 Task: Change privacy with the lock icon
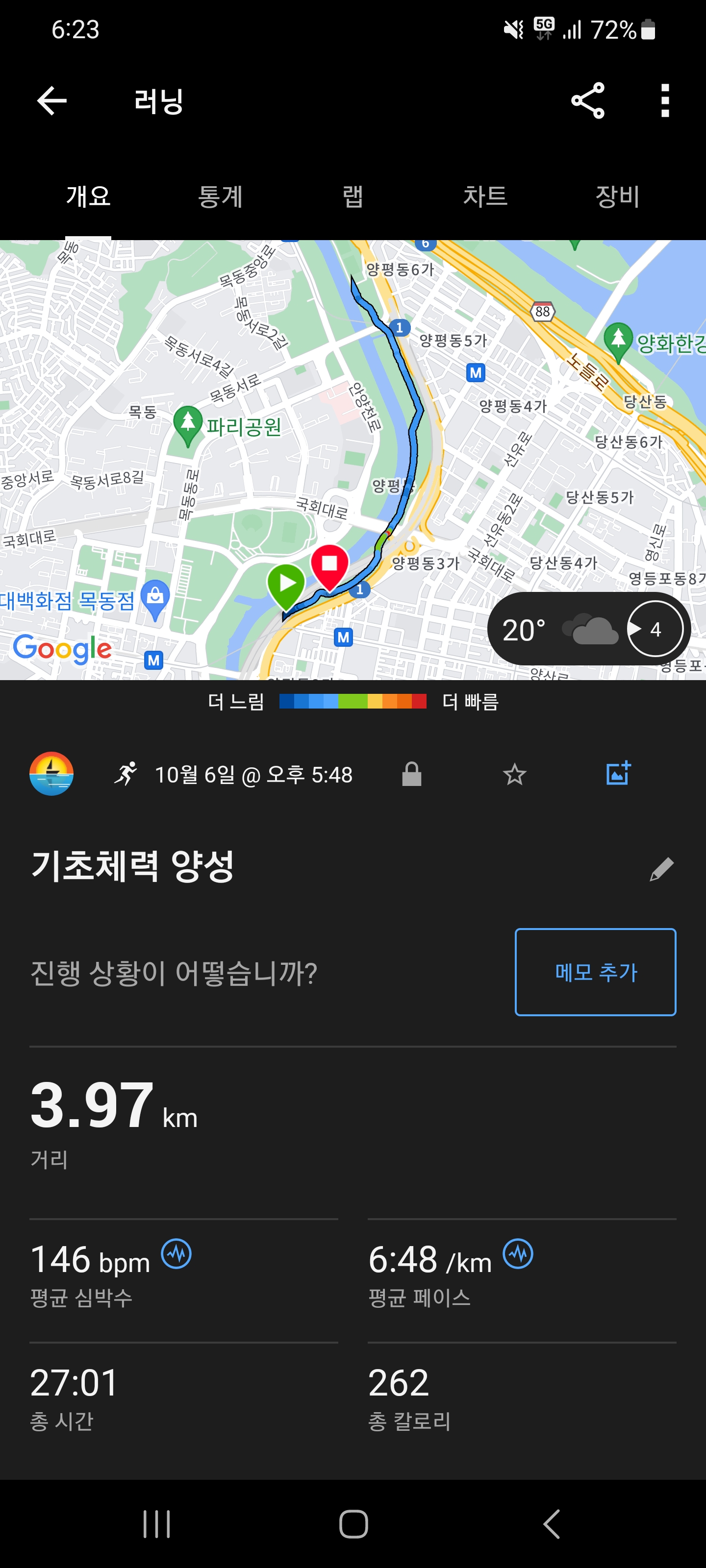(x=412, y=774)
